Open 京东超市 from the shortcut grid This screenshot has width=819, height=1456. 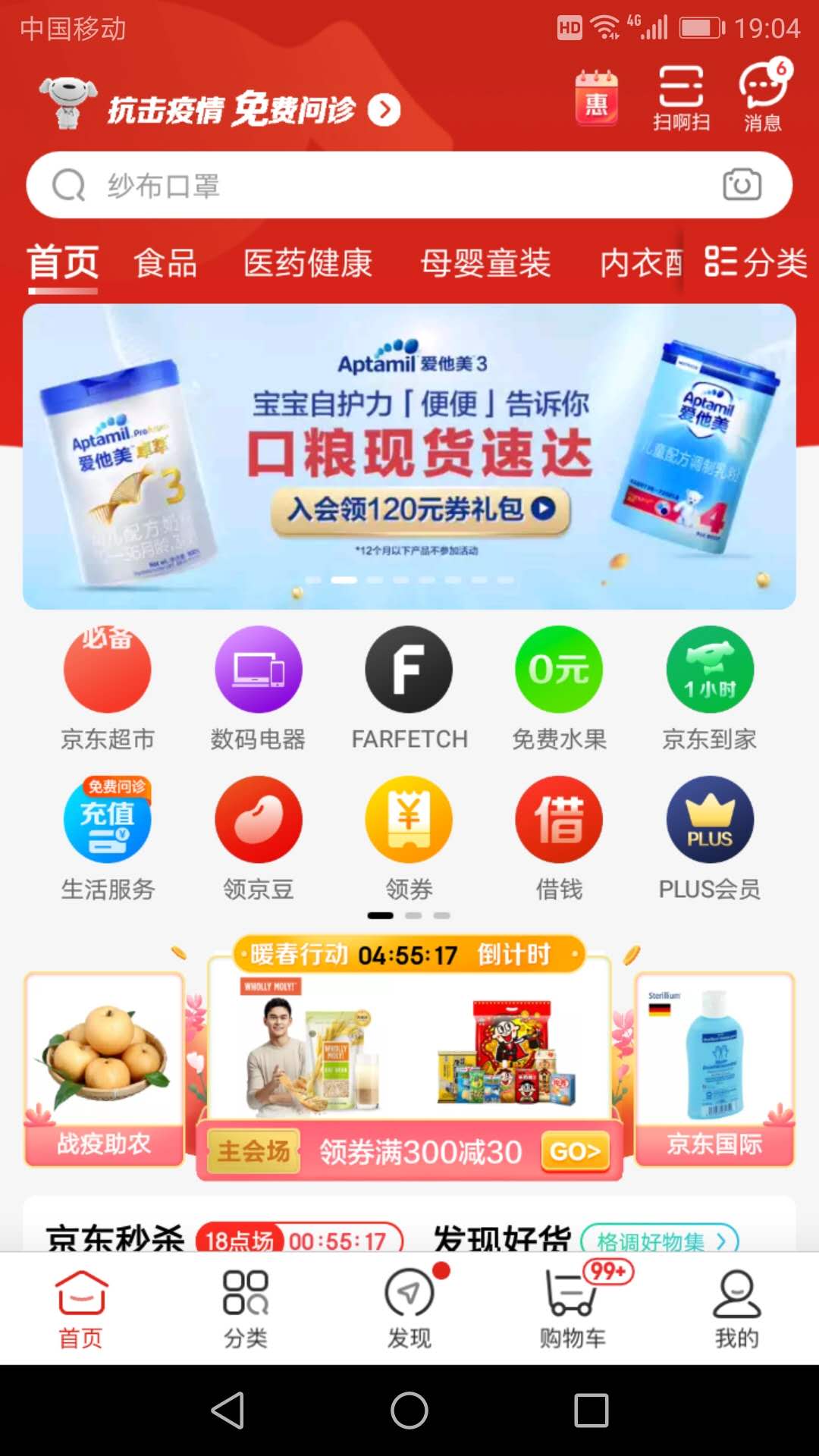click(107, 669)
